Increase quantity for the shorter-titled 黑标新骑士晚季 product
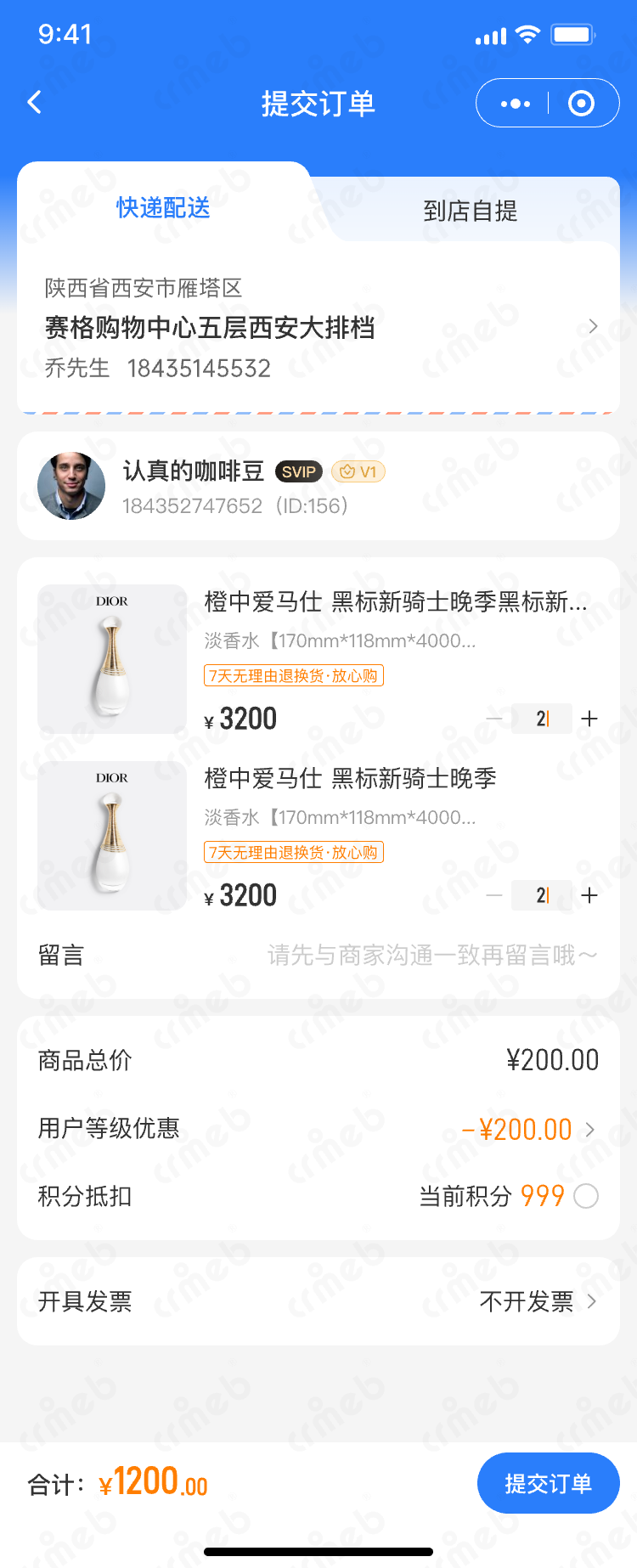Screen dimensions: 637x1568 pyautogui.click(x=589, y=895)
